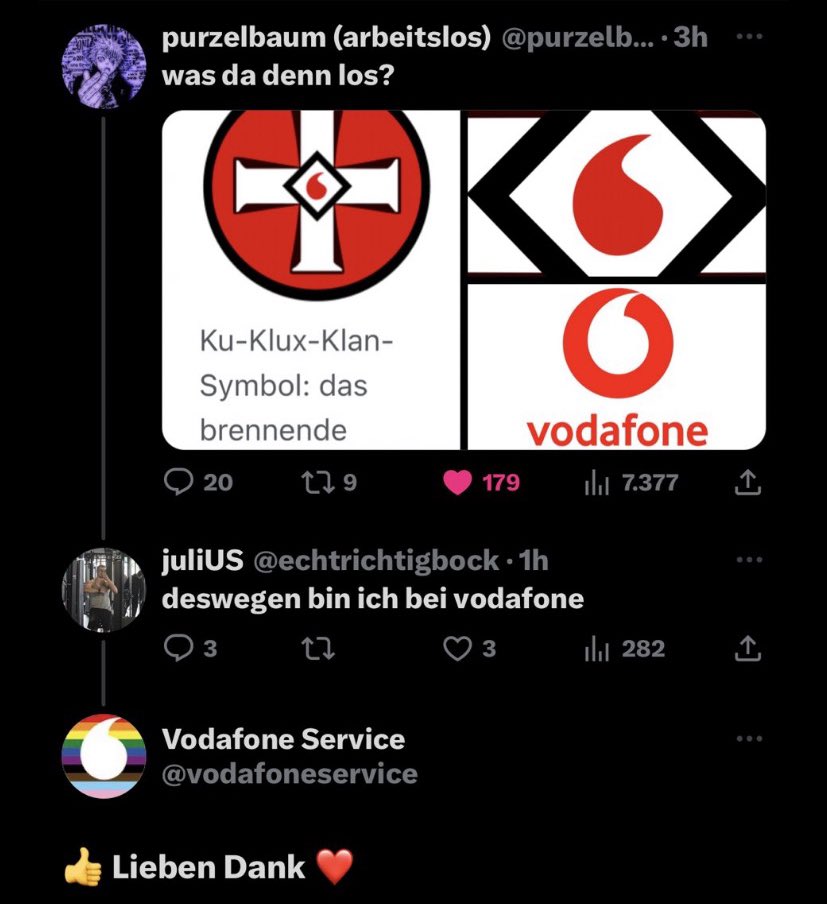Retweet purzelbaum's tweet
Image resolution: width=827 pixels, height=904 pixels.
315,483
